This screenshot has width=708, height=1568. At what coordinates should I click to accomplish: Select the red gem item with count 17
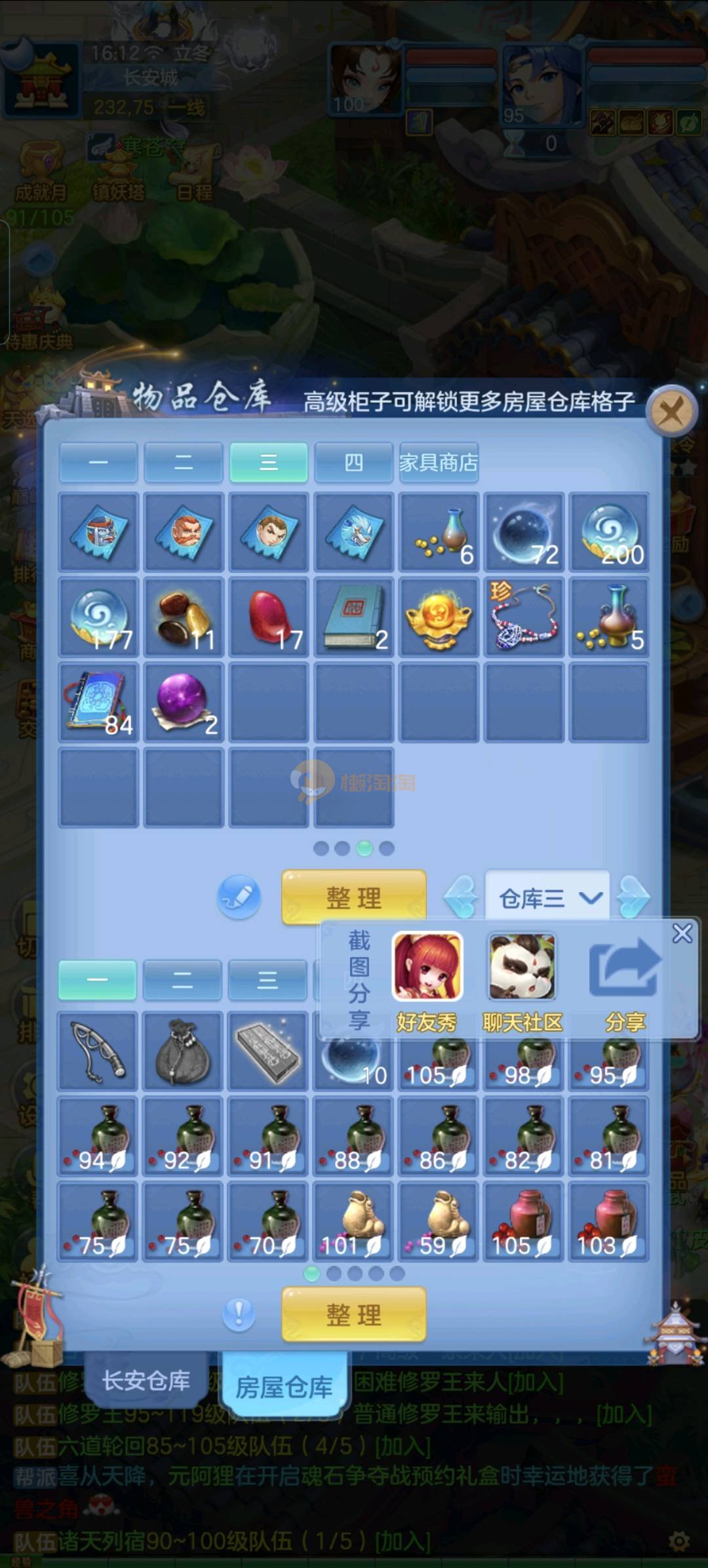coord(269,617)
